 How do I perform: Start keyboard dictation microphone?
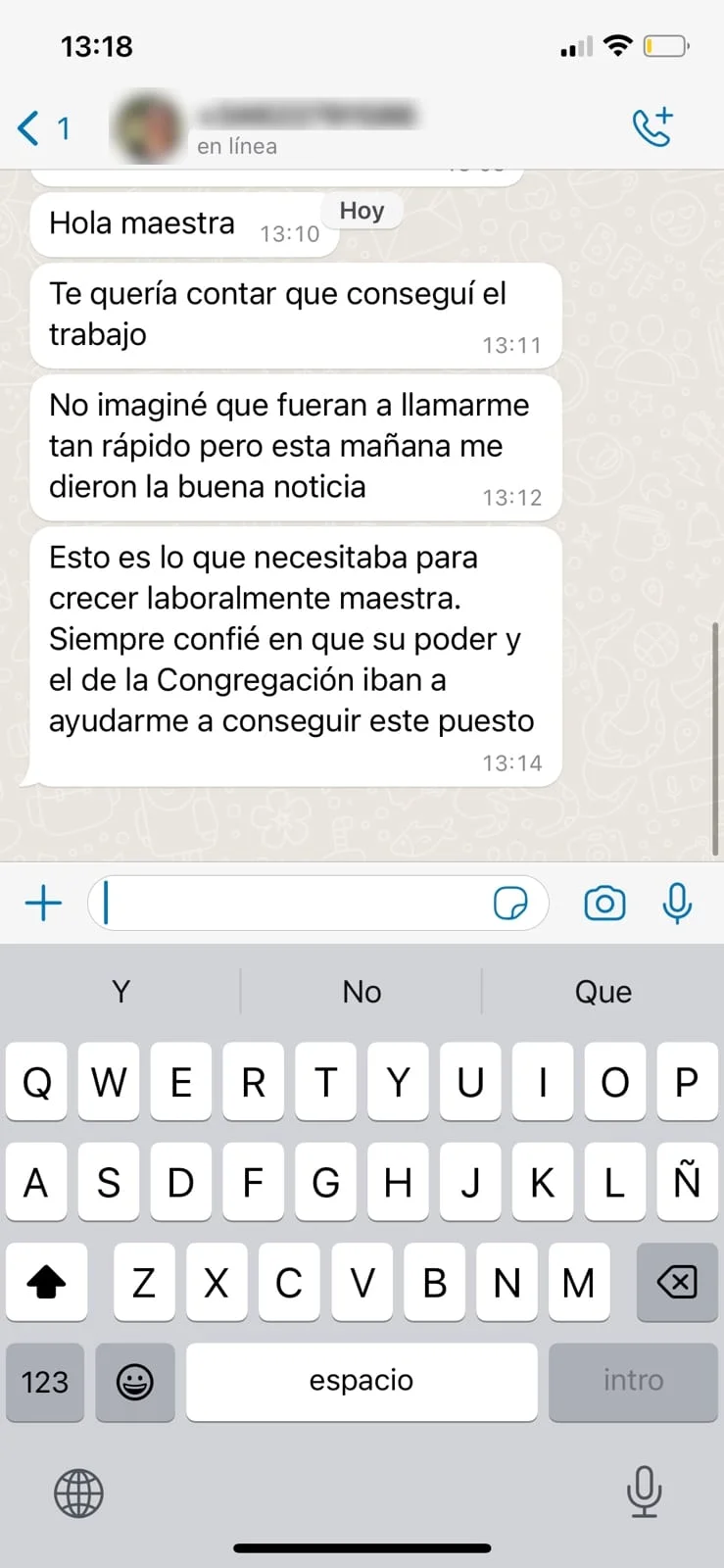tap(644, 1492)
